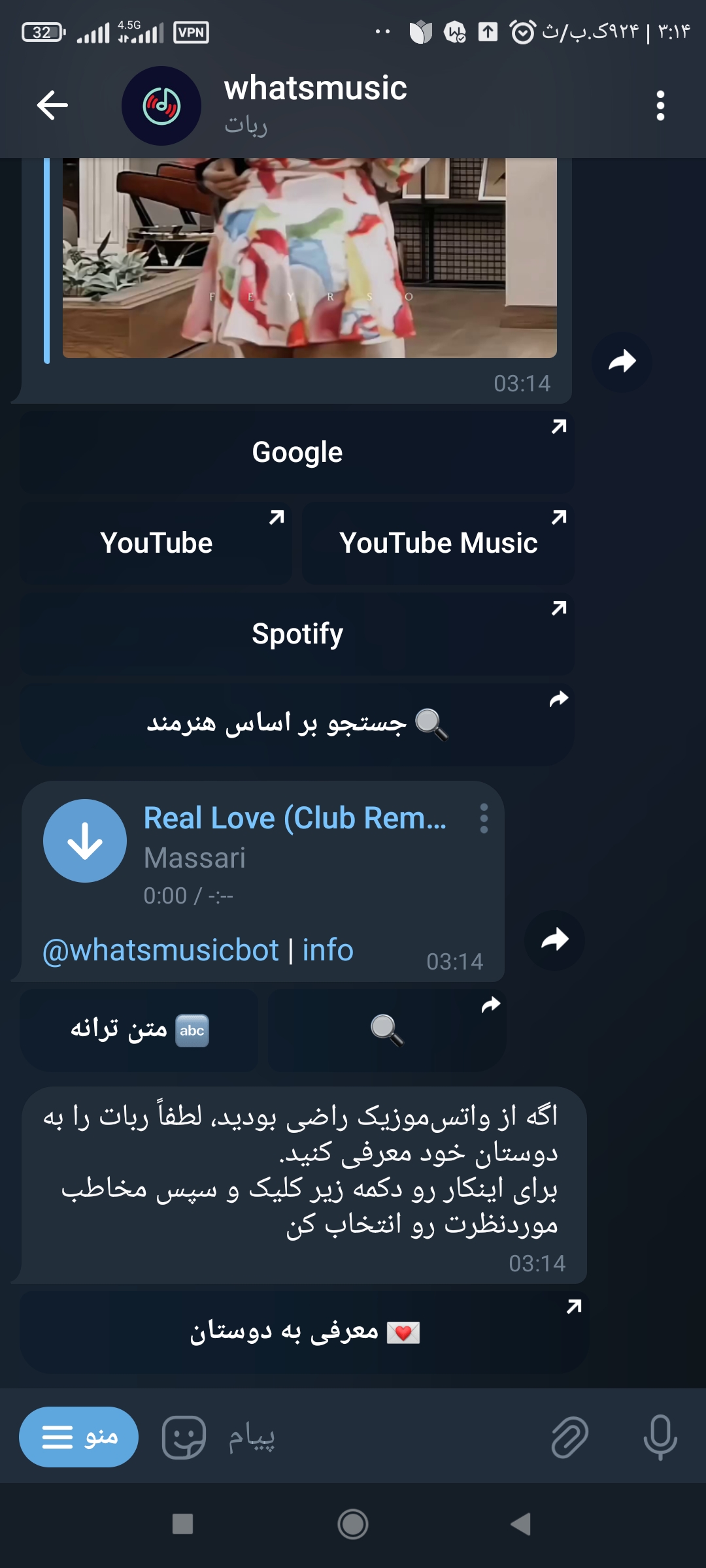
Task: Open the YouTube link button
Action: [x=156, y=543]
